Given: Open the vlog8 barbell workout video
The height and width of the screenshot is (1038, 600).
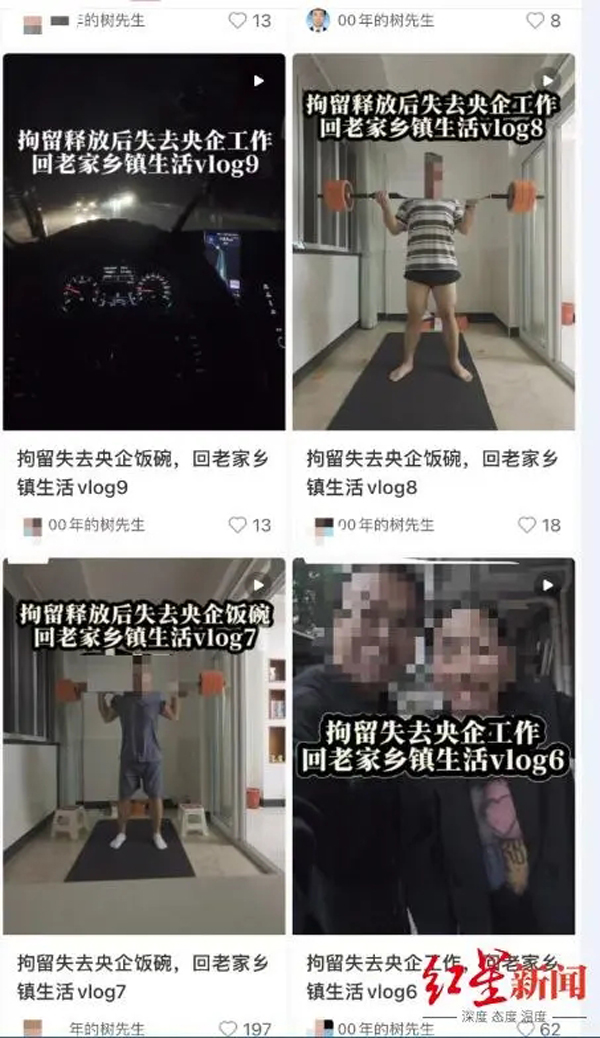Looking at the screenshot, I should click(x=434, y=242).
